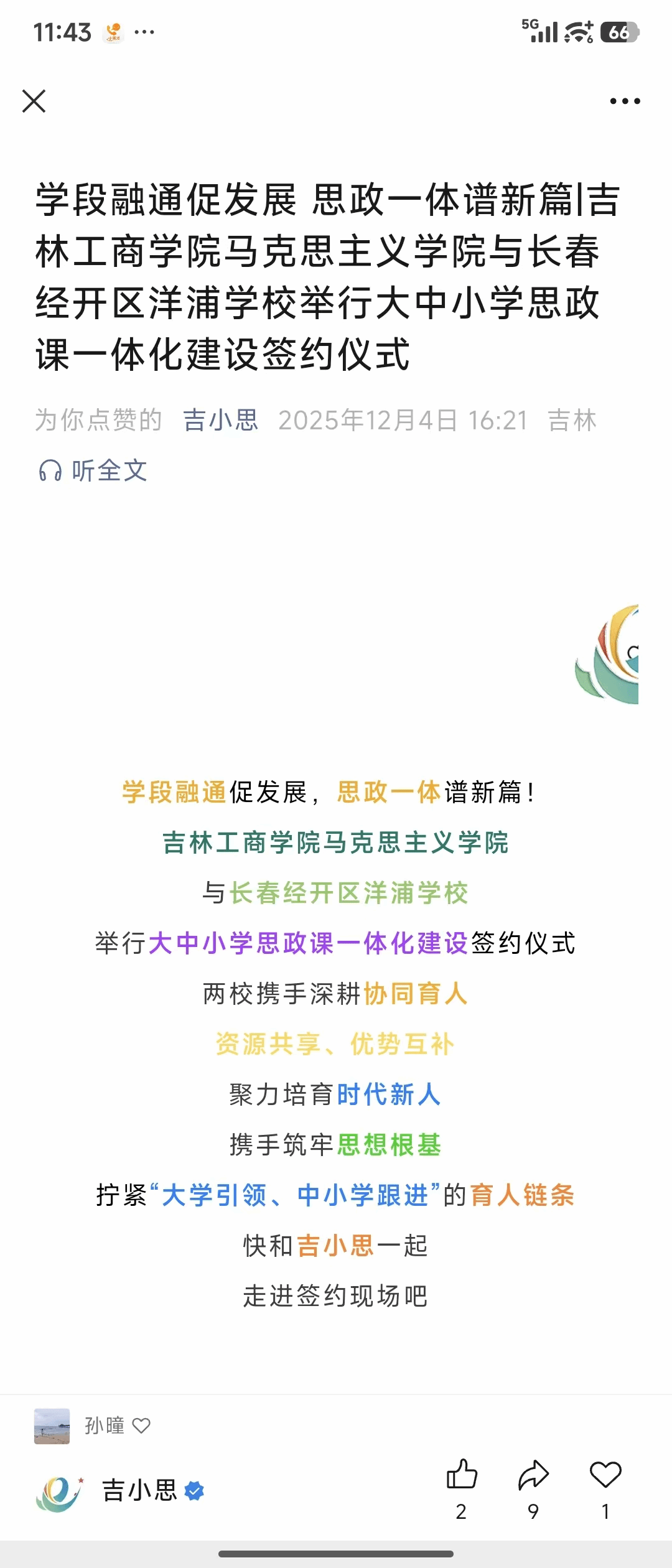Share this article
This screenshot has width=672, height=1568.
coord(533,1475)
